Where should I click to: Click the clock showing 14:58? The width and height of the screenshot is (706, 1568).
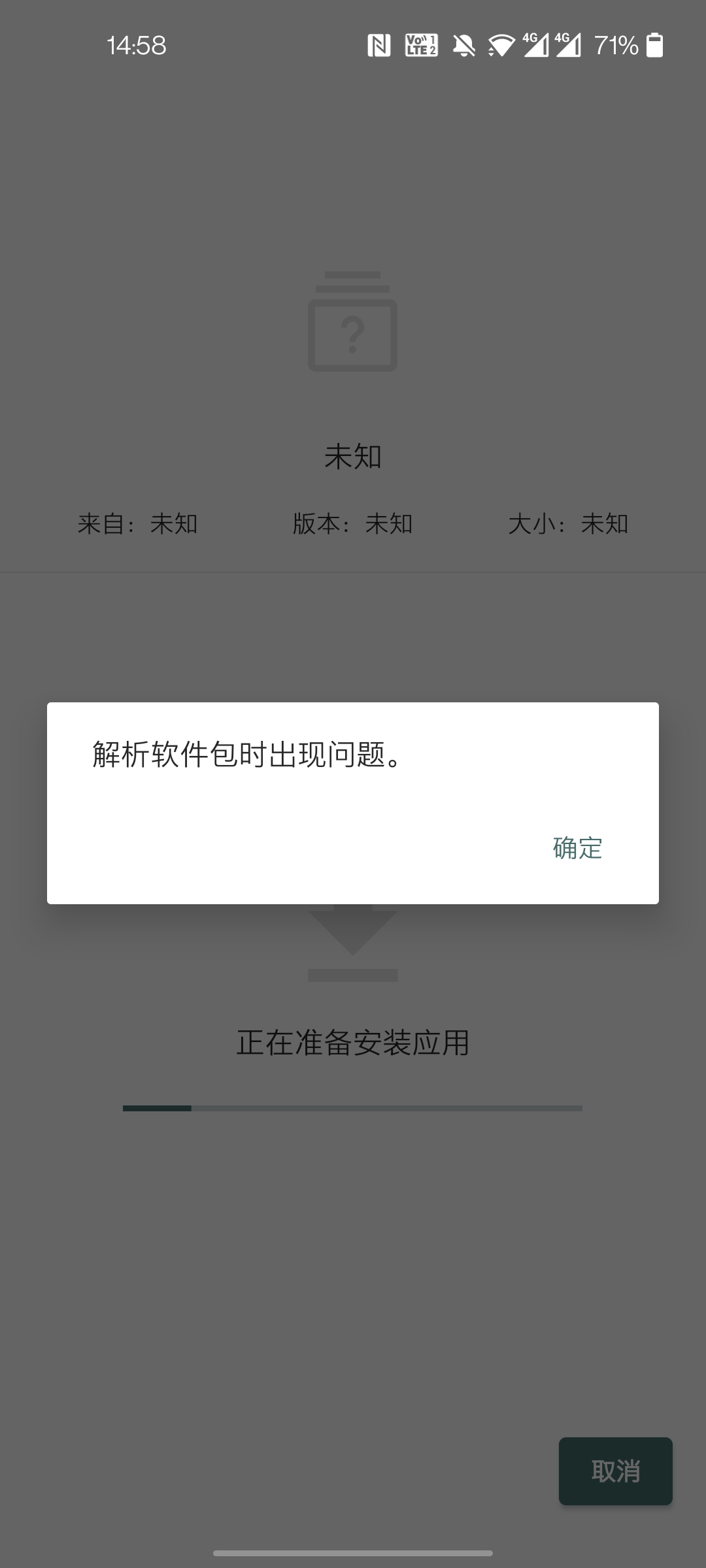[x=136, y=46]
